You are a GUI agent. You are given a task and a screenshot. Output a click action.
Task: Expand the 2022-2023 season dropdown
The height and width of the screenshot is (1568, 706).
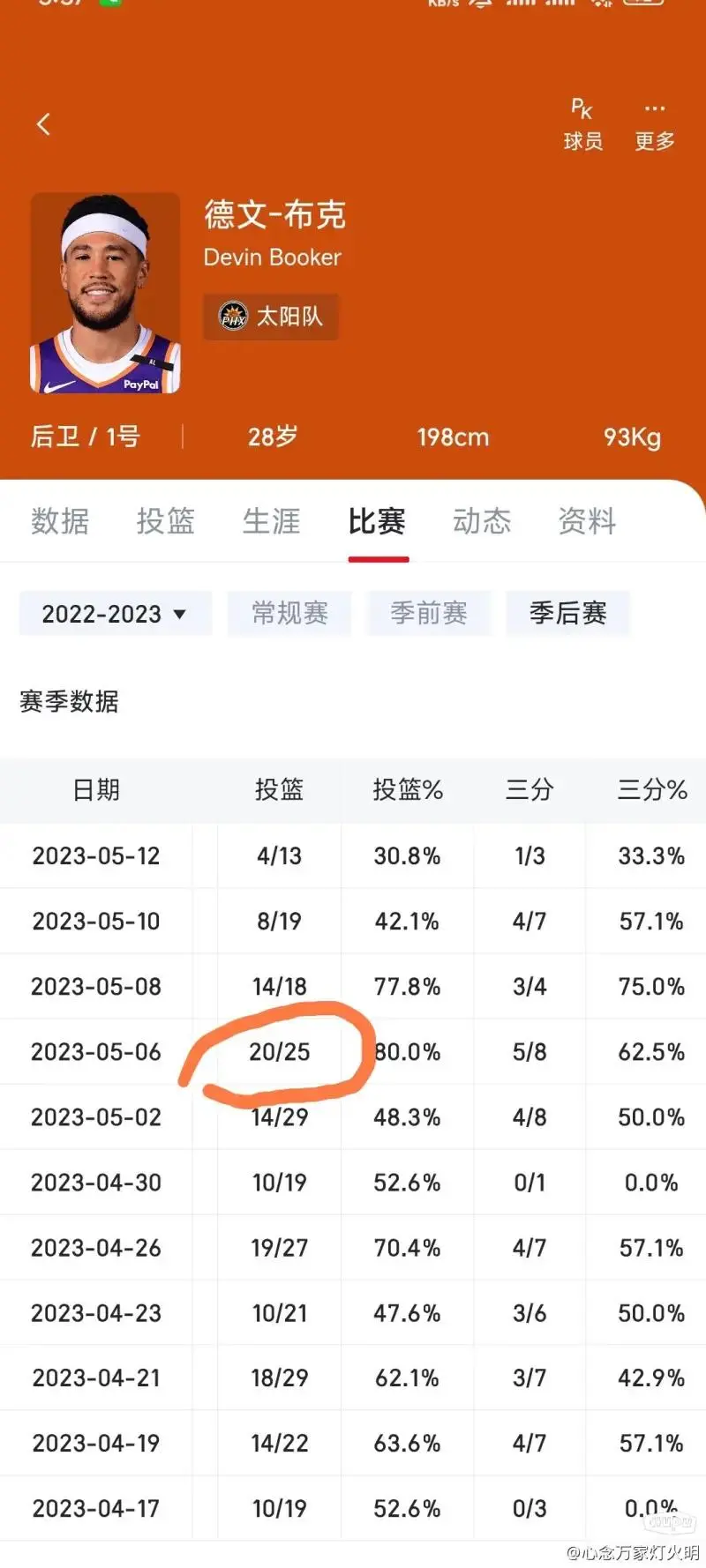[116, 613]
